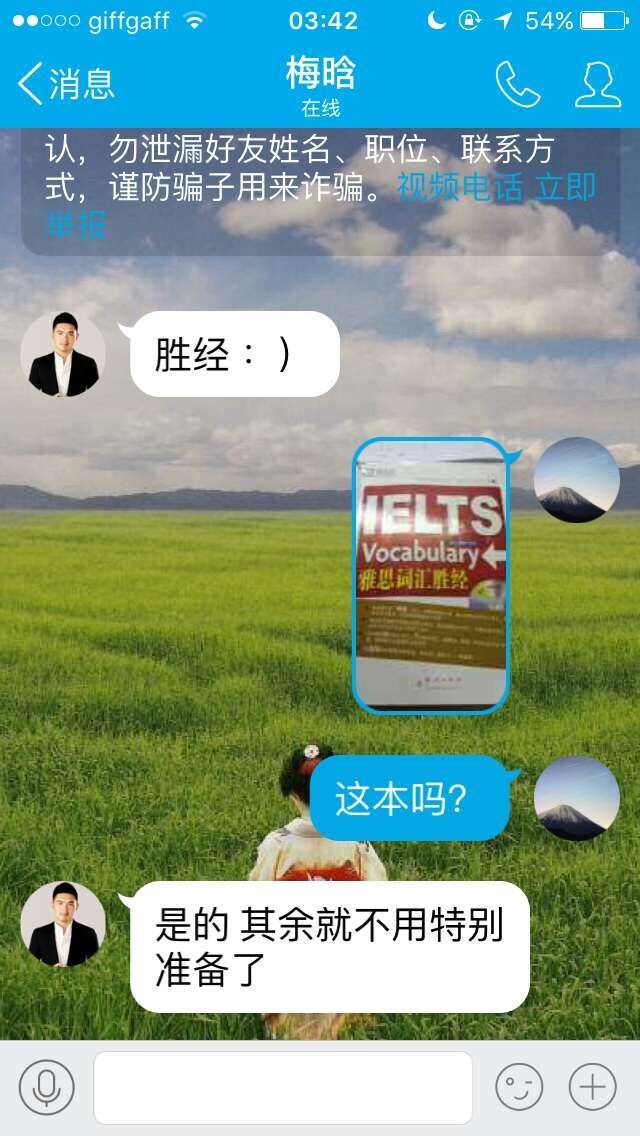640x1136 pixels.
Task: Open the plus attachments menu
Action: [592, 1087]
